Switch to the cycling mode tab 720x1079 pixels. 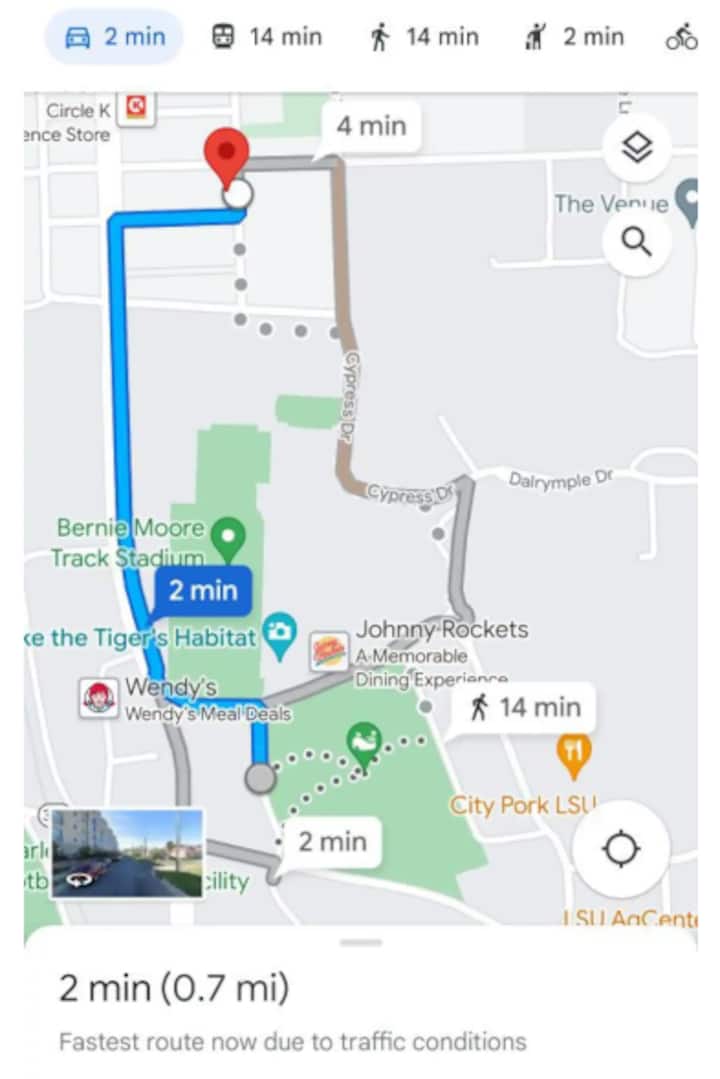pyautogui.click(x=681, y=38)
